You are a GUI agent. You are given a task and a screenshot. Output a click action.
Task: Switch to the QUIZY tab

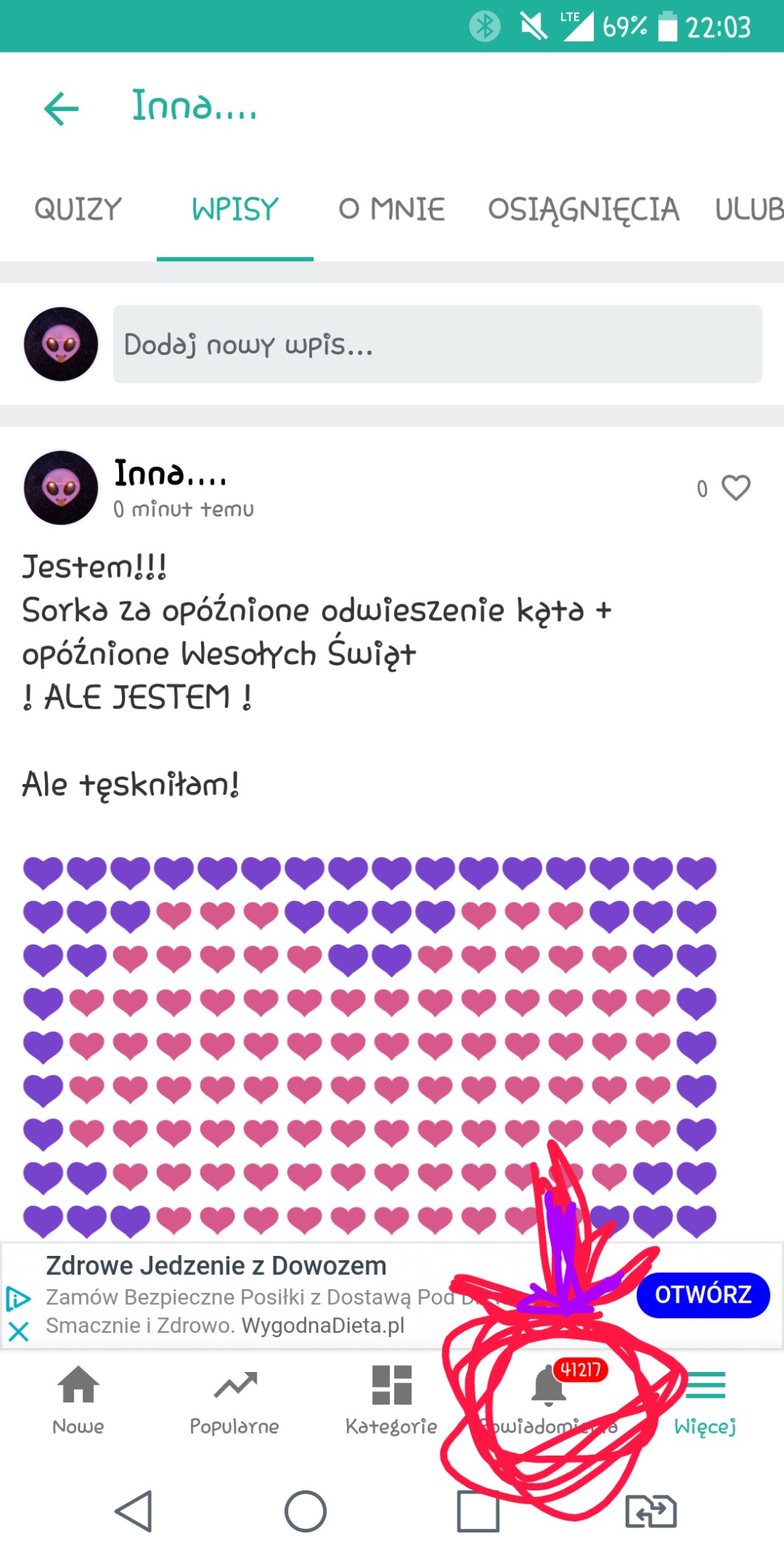tap(78, 209)
